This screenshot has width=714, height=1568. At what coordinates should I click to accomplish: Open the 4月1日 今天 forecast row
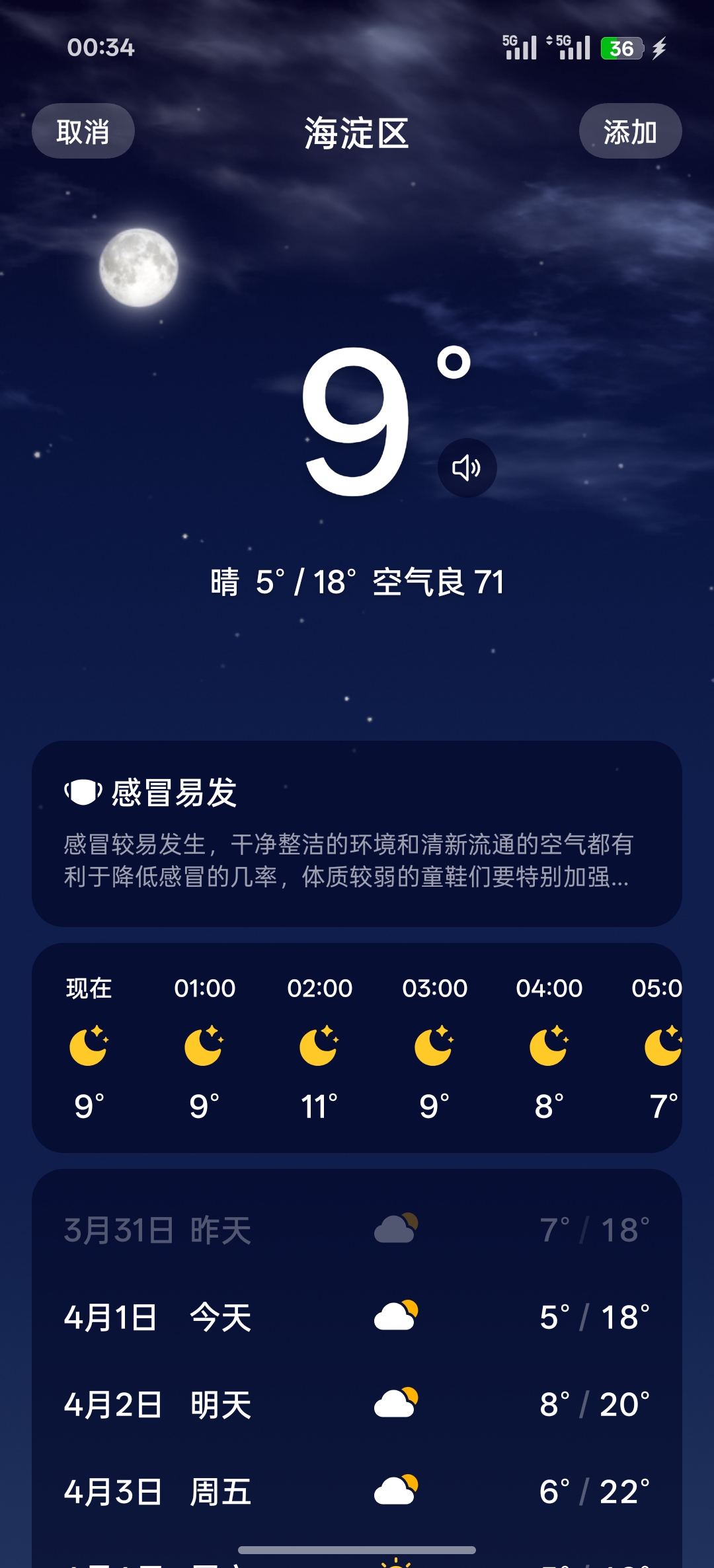pos(357,1317)
